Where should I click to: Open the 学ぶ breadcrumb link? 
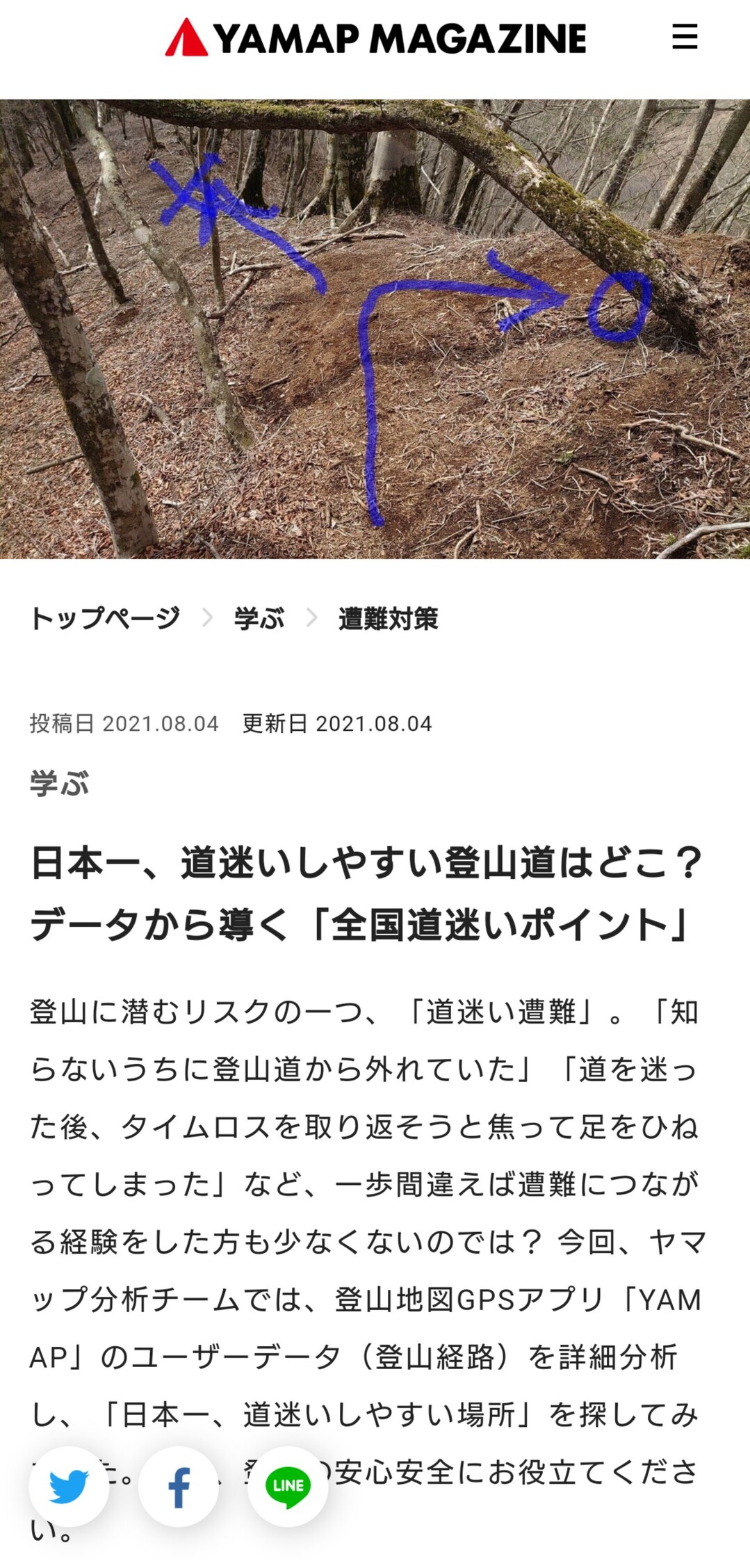tap(259, 619)
